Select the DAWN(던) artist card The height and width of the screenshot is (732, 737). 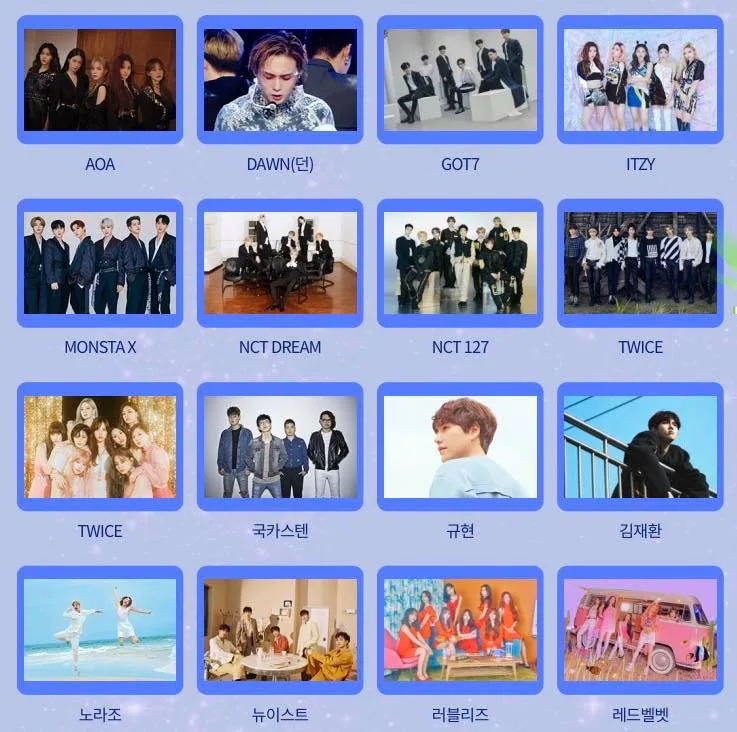pyautogui.click(x=280, y=80)
